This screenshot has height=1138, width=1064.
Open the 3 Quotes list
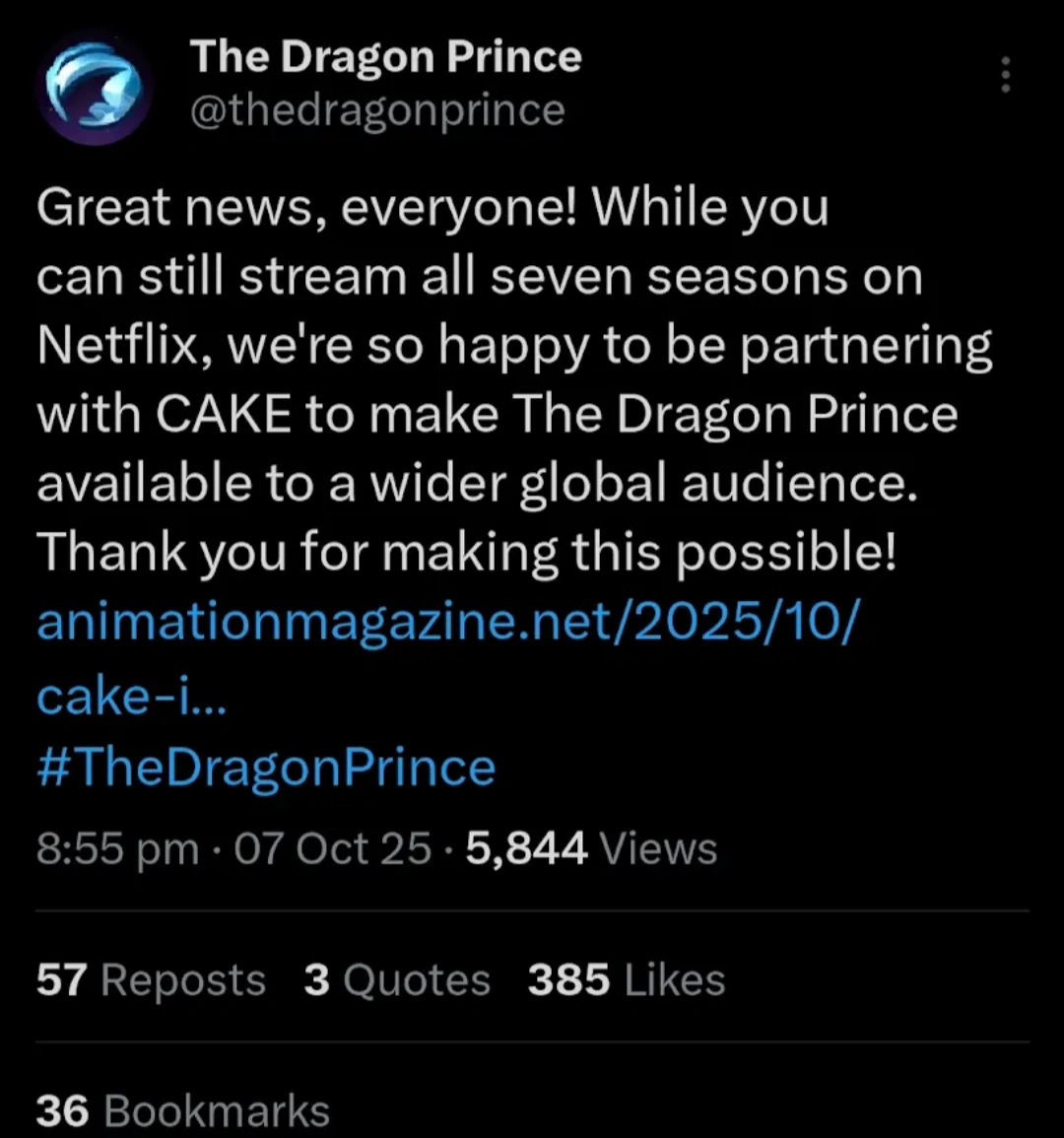pyautogui.click(x=396, y=979)
